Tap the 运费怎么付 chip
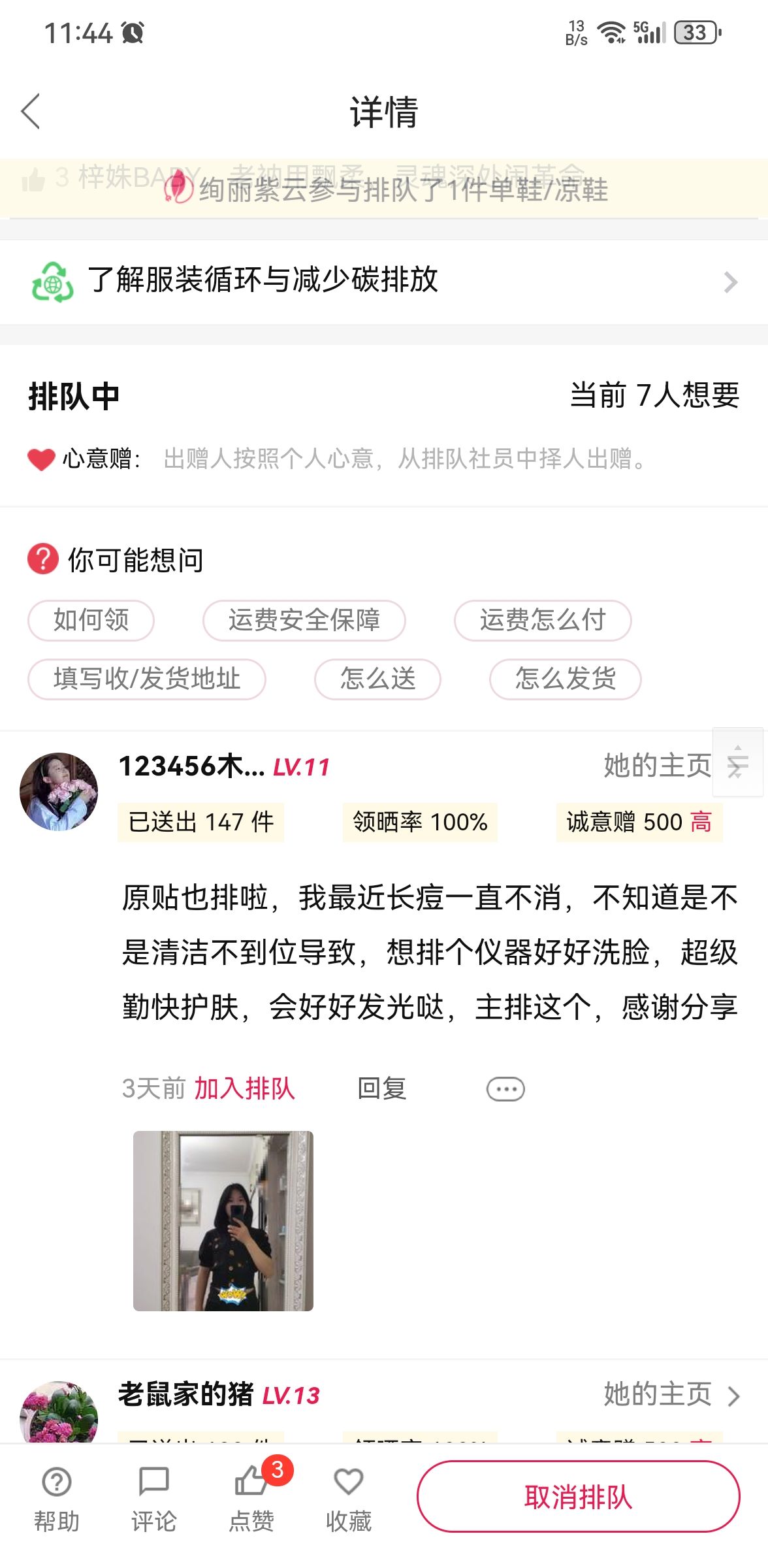The height and width of the screenshot is (1568, 768). pyautogui.click(x=543, y=620)
